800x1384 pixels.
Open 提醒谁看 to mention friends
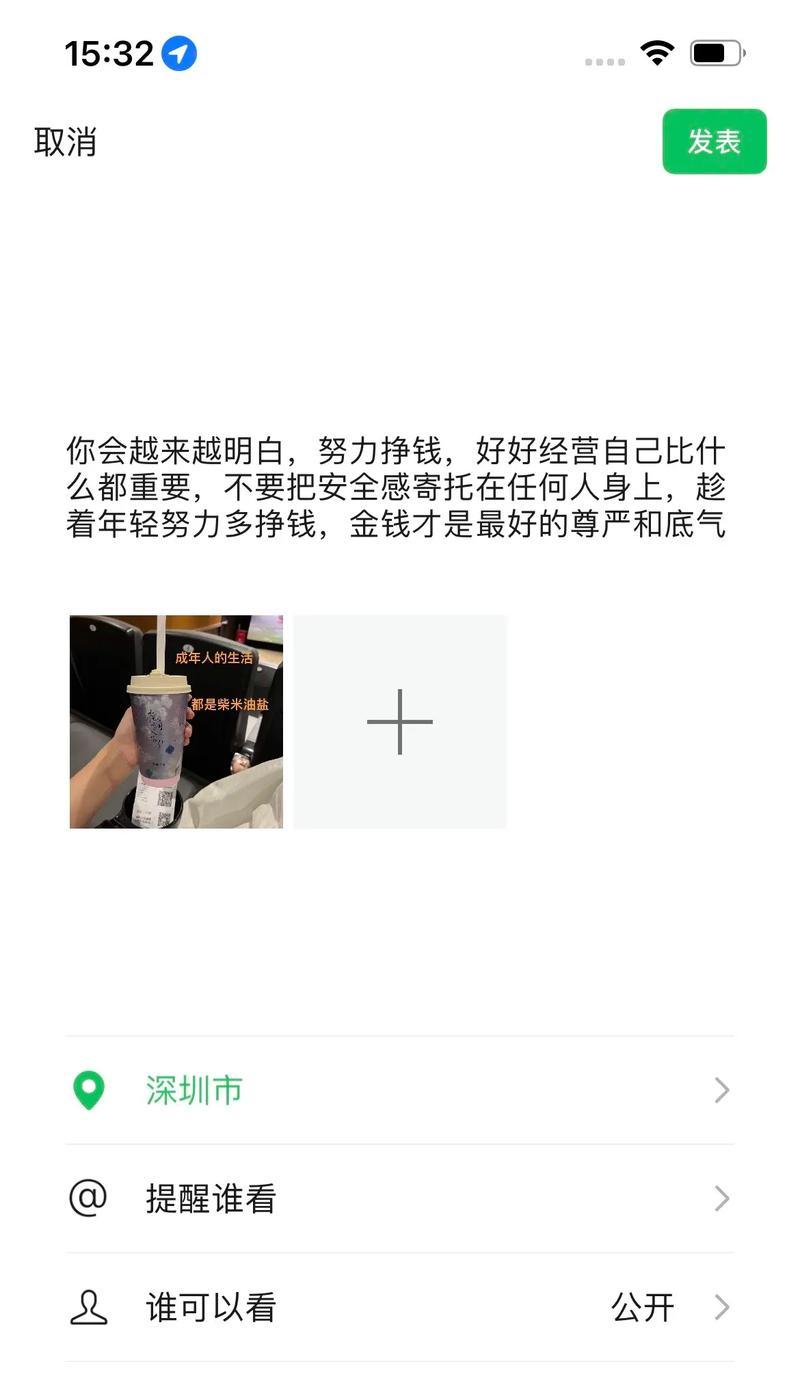point(400,1198)
